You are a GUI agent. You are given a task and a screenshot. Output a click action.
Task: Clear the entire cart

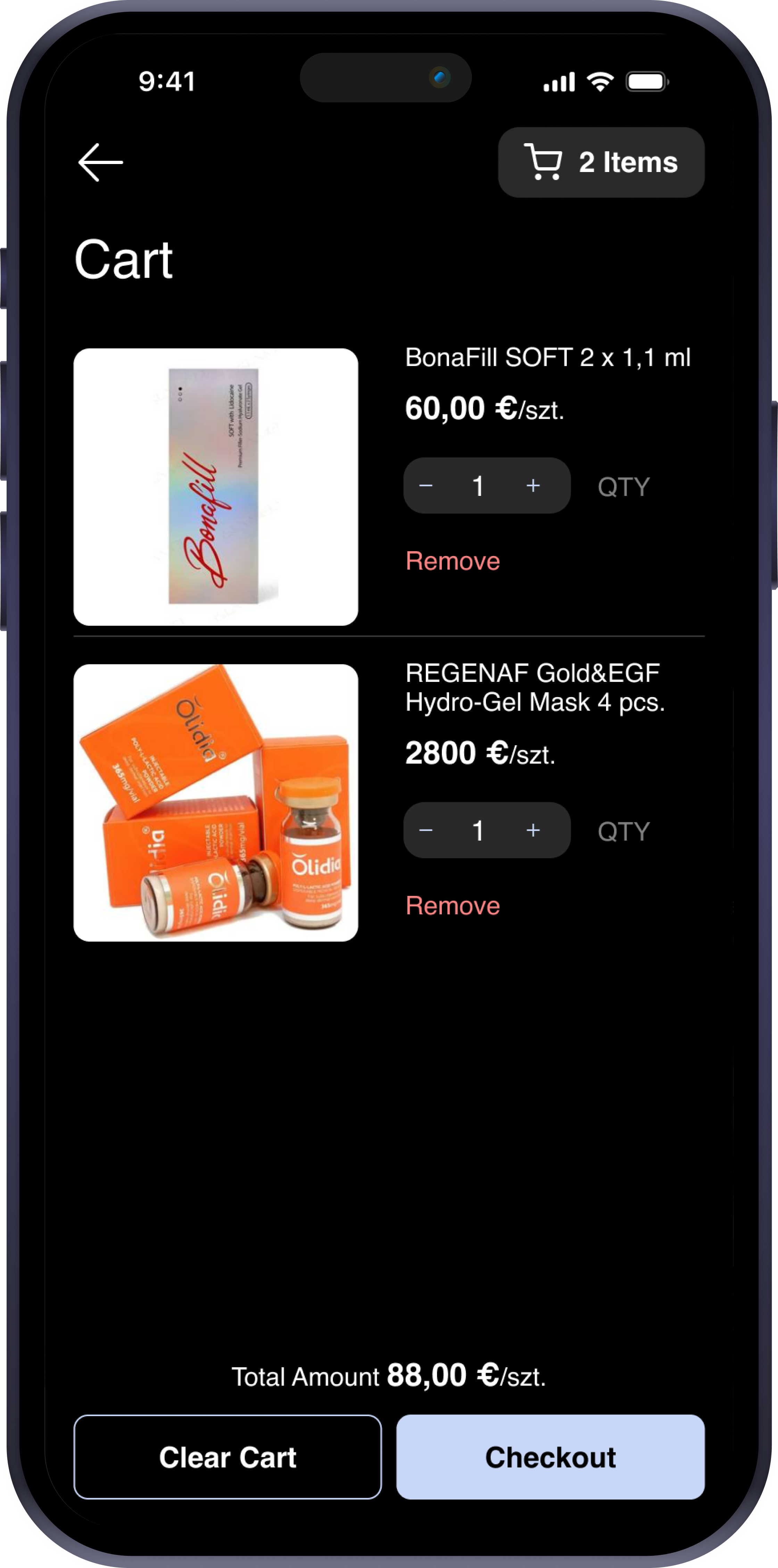click(227, 1456)
